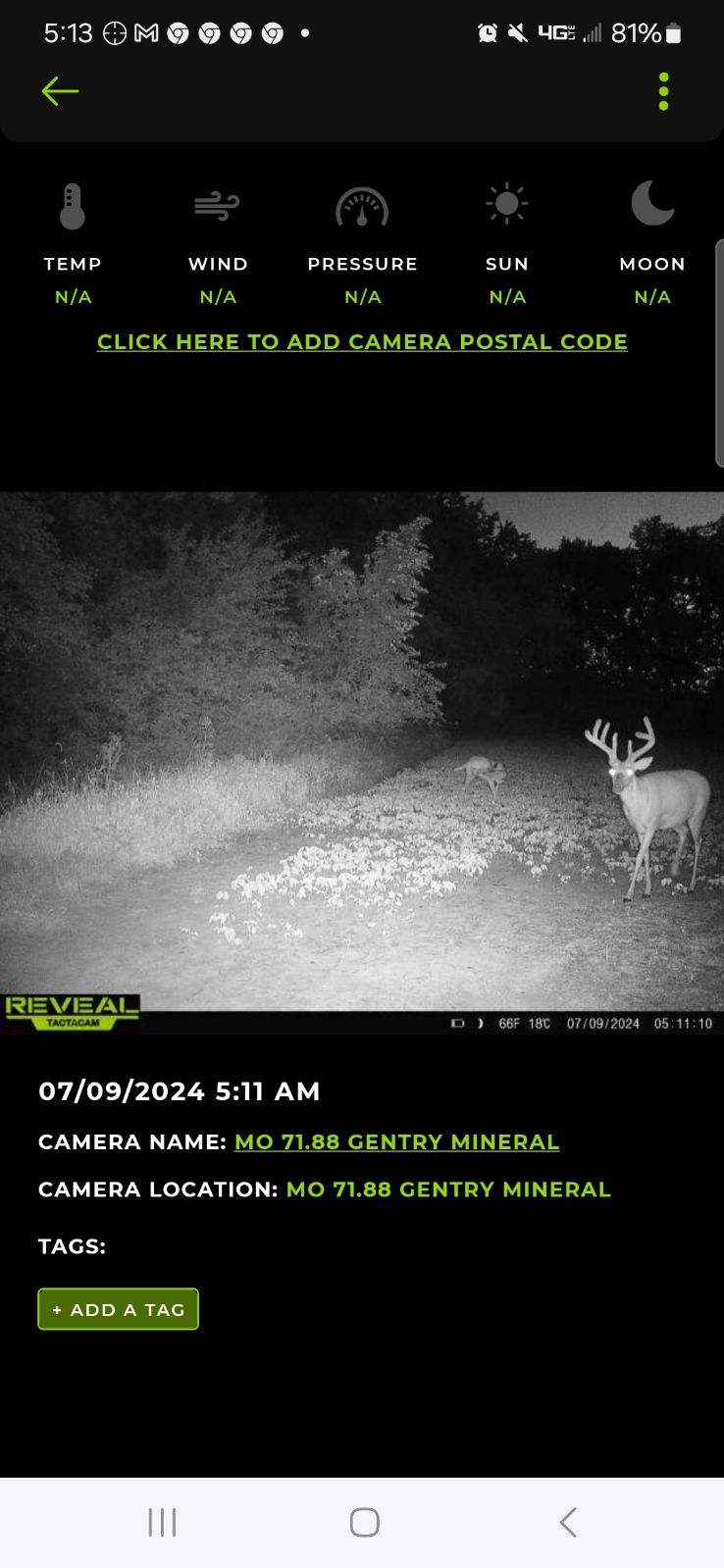724x1568 pixels.
Task: Open the trail camera photo full screen
Action: tap(362, 763)
